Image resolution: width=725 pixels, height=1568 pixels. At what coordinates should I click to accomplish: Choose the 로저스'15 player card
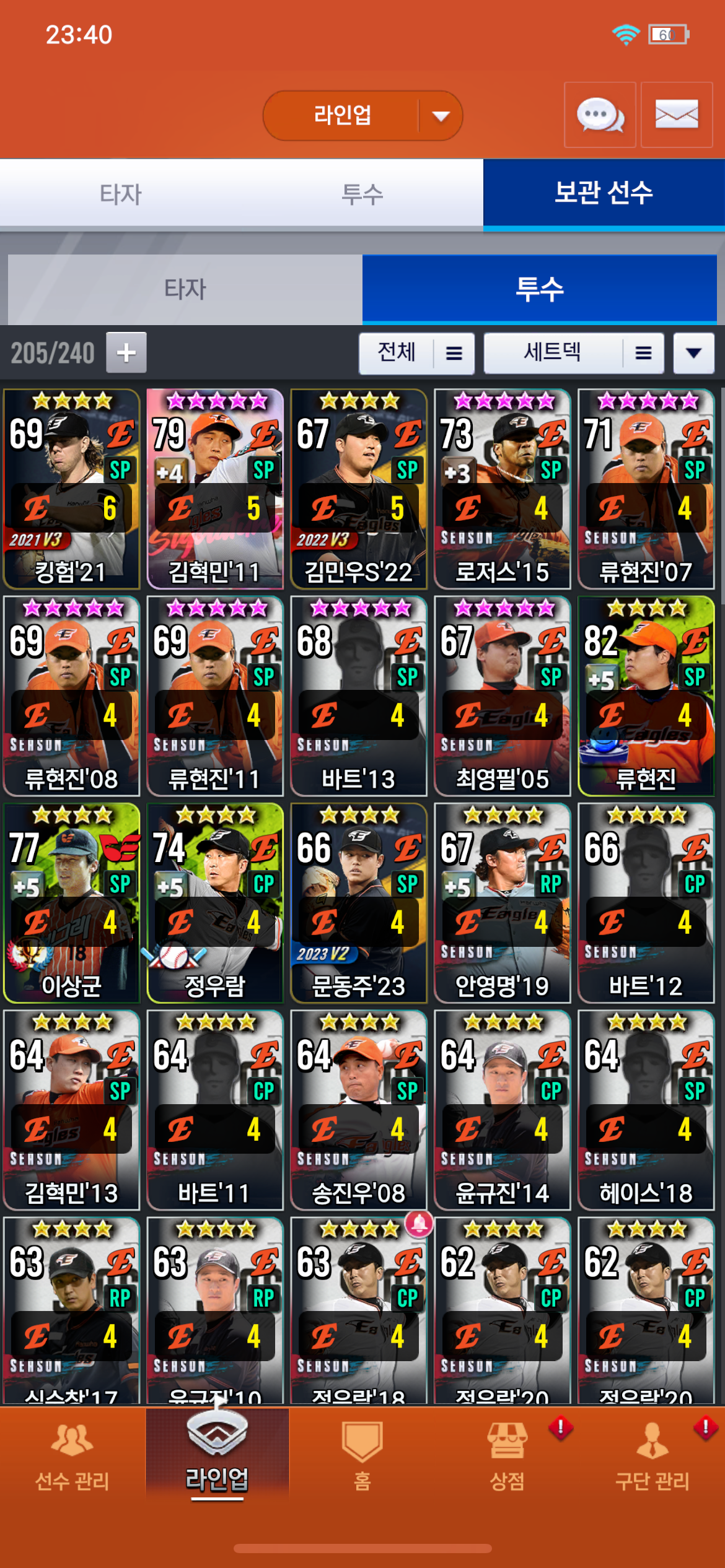pos(503,489)
